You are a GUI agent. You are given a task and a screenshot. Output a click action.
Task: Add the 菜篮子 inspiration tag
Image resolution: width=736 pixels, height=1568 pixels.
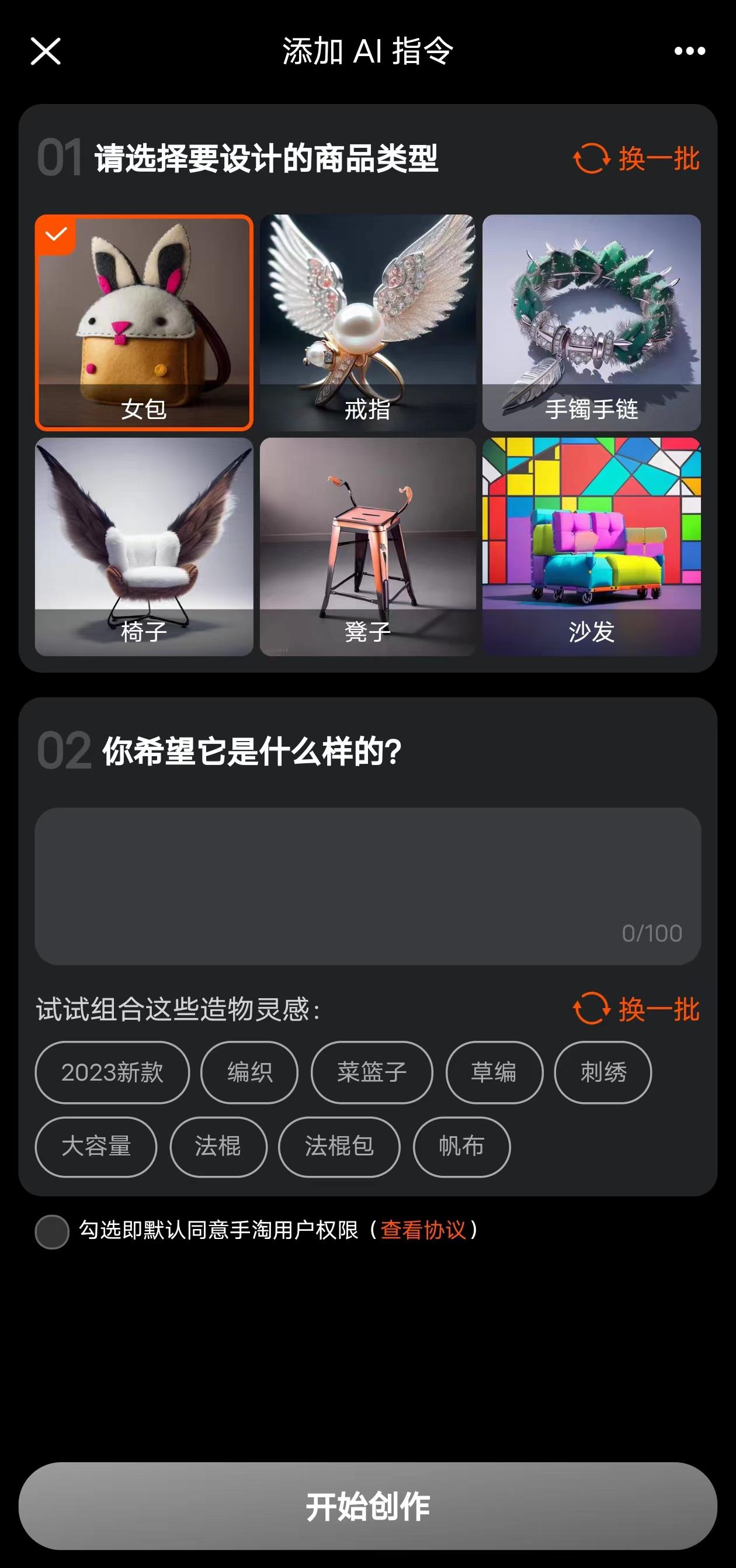point(372,1073)
